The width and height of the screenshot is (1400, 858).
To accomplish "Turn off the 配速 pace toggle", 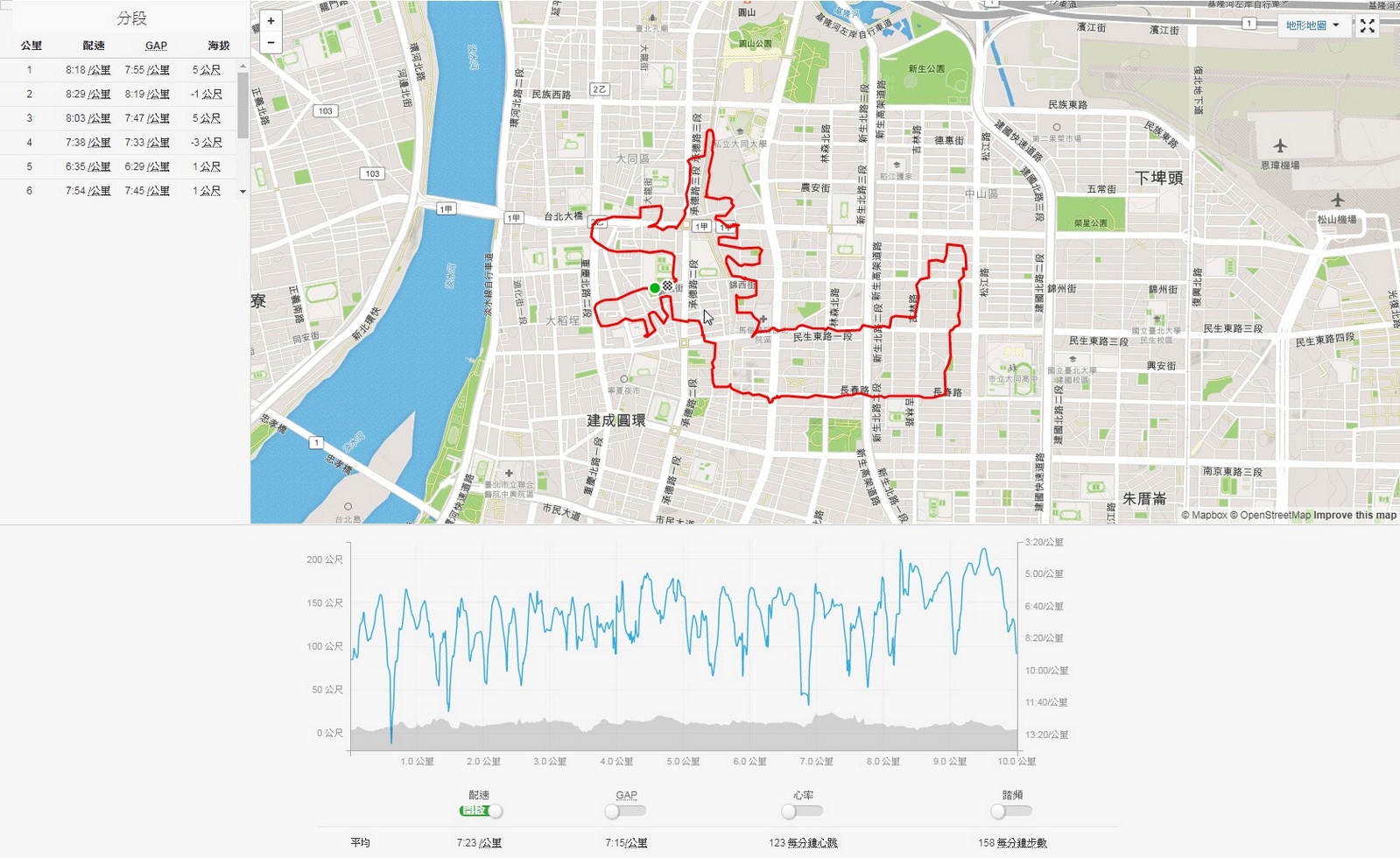I will click(x=481, y=811).
